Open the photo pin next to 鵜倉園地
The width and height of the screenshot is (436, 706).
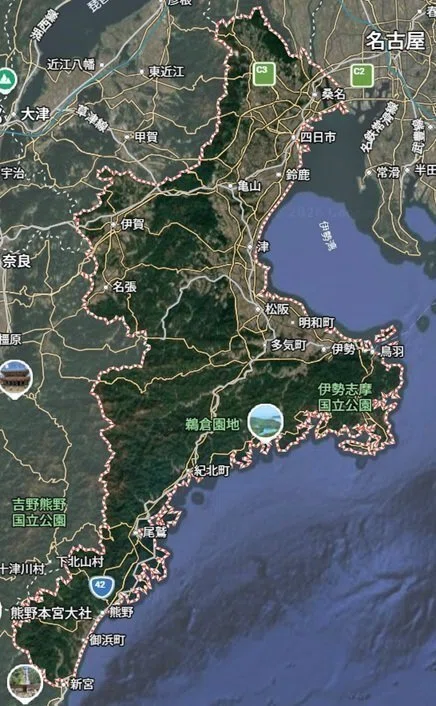pos(265,421)
